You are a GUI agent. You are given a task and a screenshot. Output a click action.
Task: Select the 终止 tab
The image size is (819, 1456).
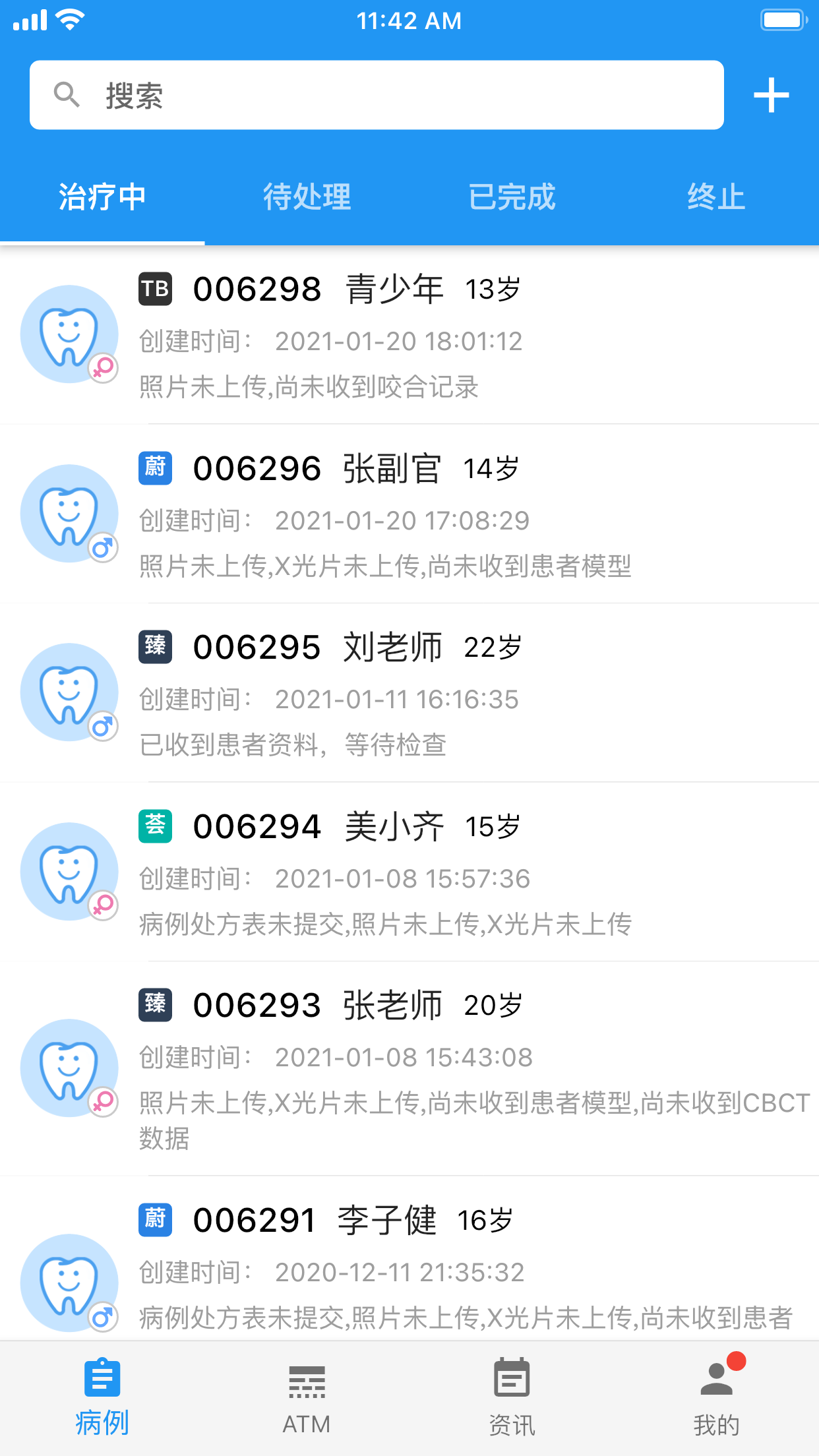coord(716,196)
